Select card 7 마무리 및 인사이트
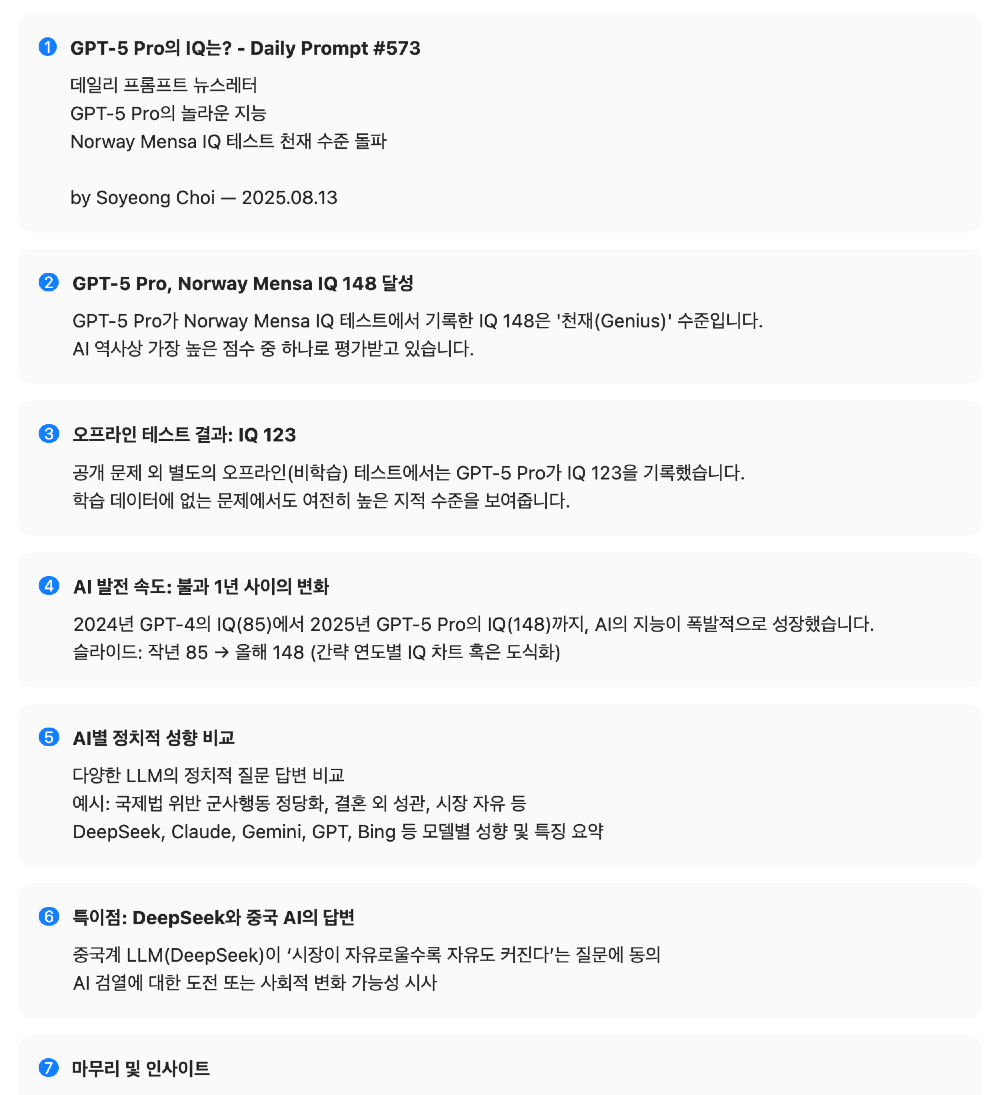This screenshot has height=1095, width=1000. [x=499, y=1065]
